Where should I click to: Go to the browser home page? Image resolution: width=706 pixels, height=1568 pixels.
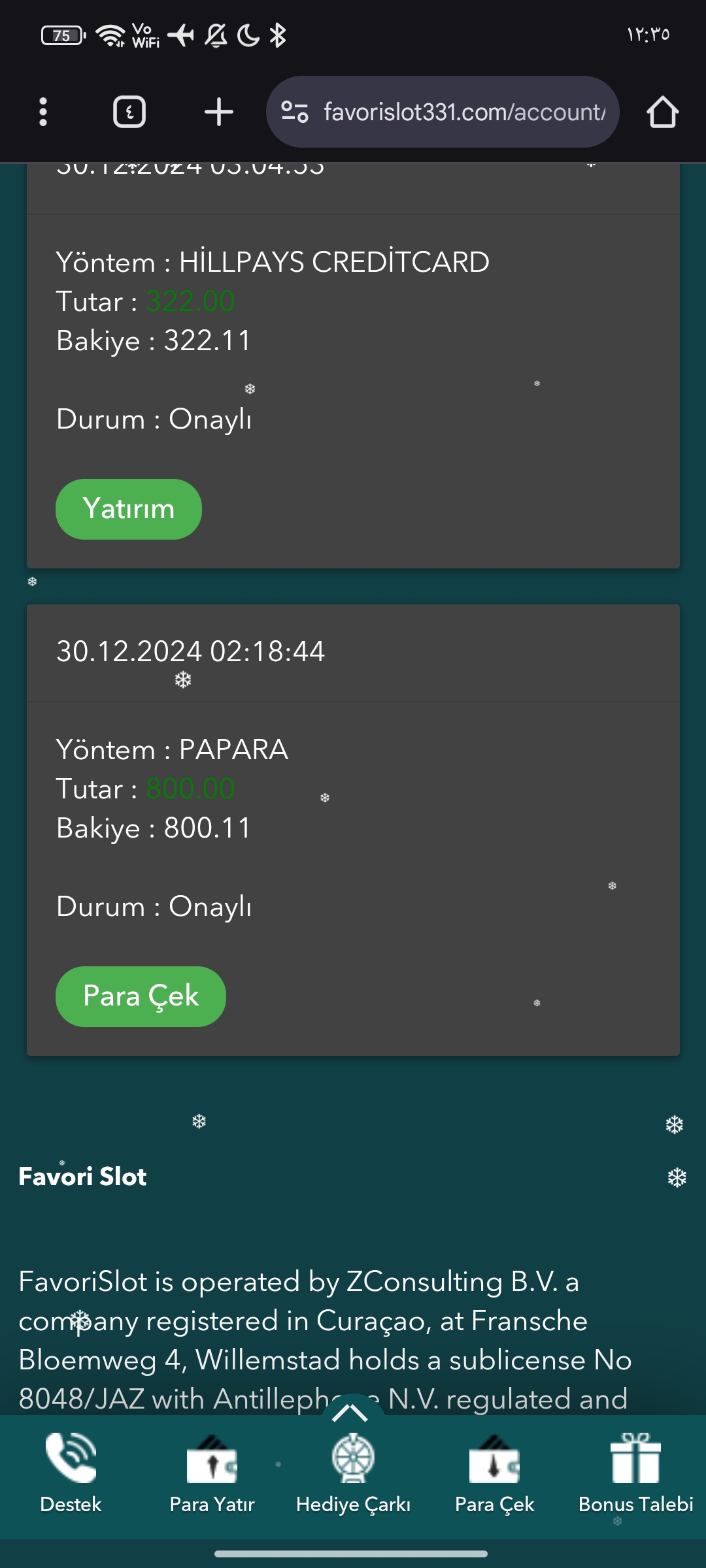coord(662,112)
